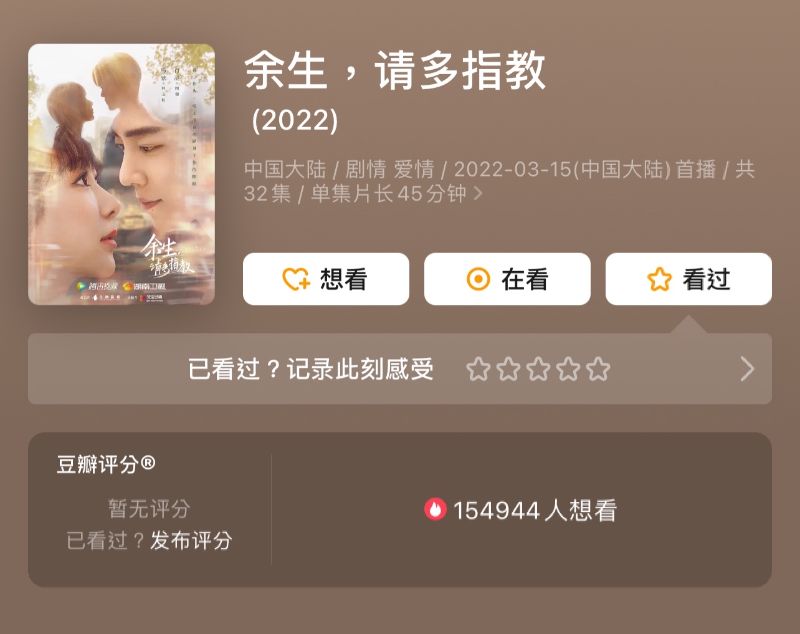This screenshot has height=634, width=800.
Task: Expand the show details info line
Action: pos(478,194)
